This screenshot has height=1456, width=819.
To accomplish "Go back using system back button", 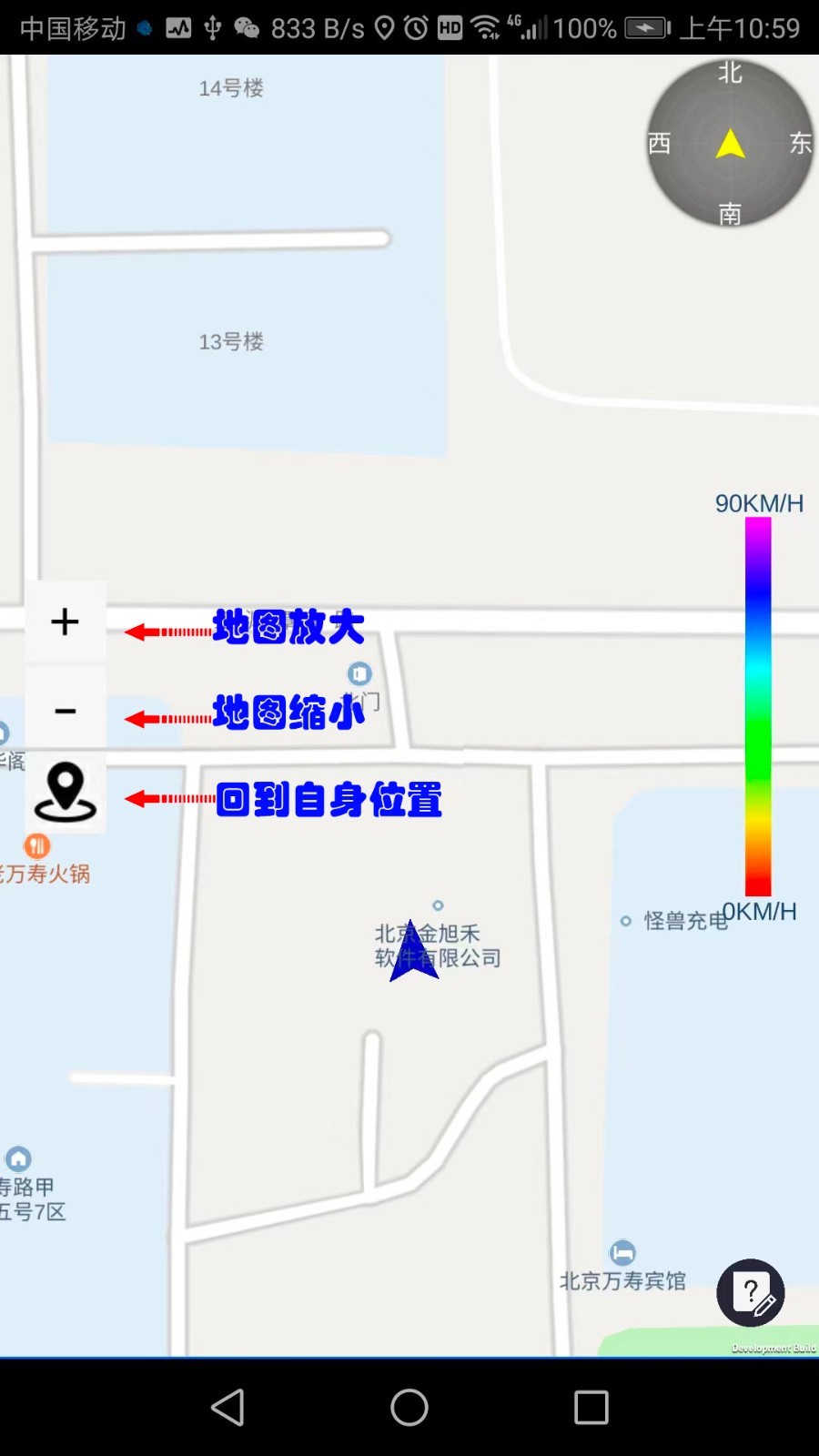I will point(227,1407).
